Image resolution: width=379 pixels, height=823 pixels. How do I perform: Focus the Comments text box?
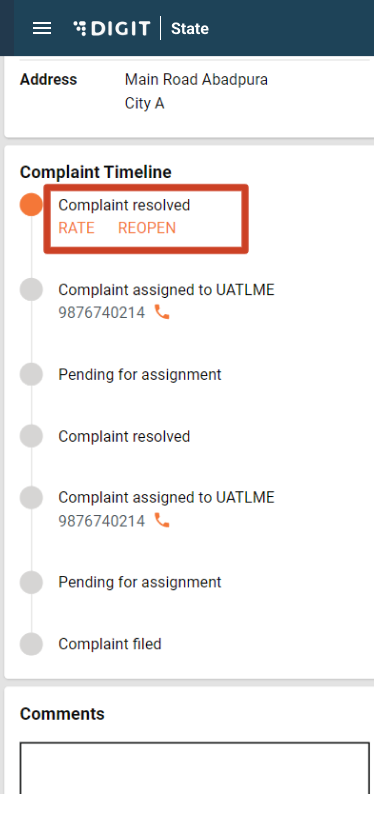195,768
